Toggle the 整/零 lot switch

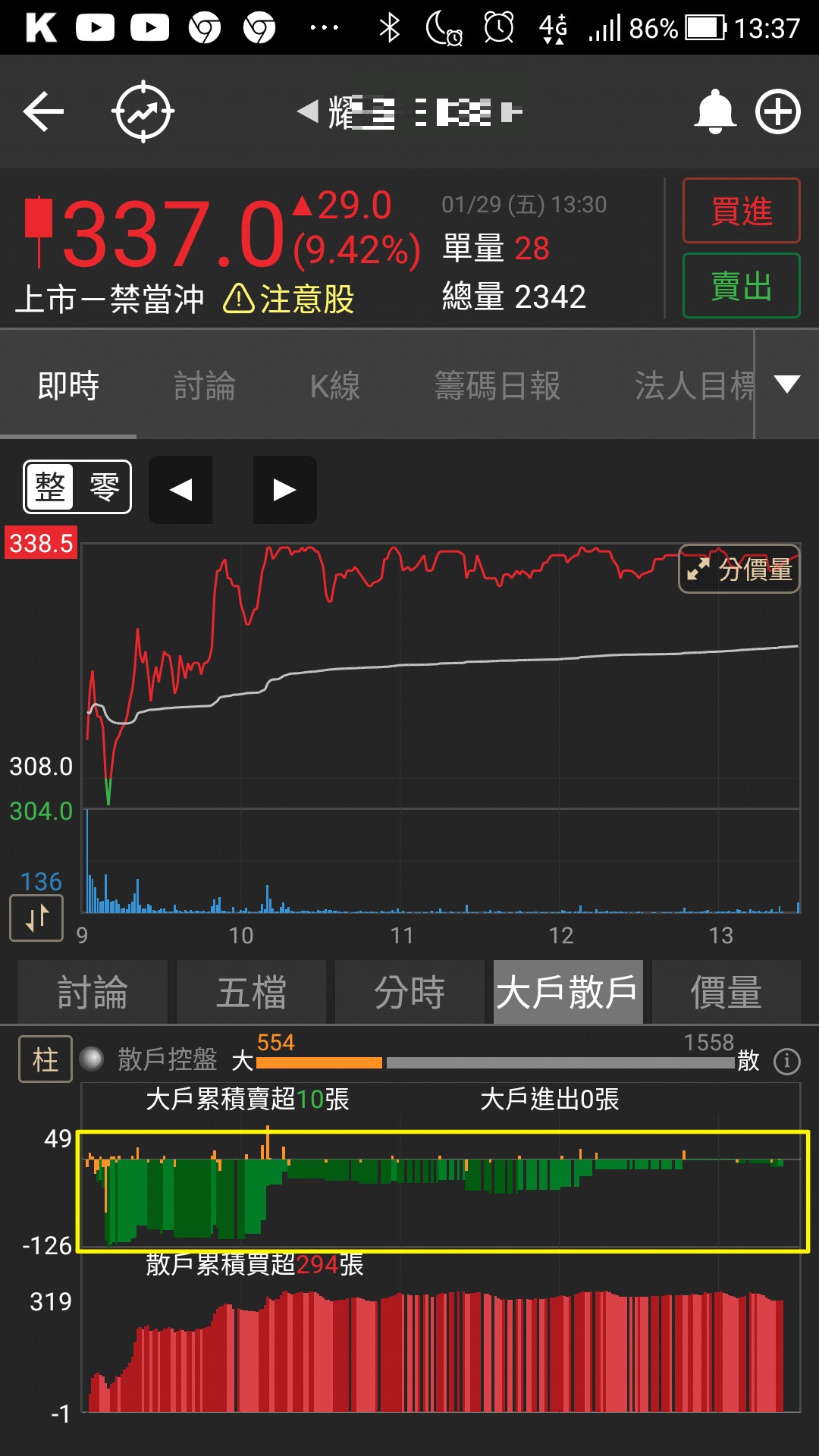tap(77, 487)
